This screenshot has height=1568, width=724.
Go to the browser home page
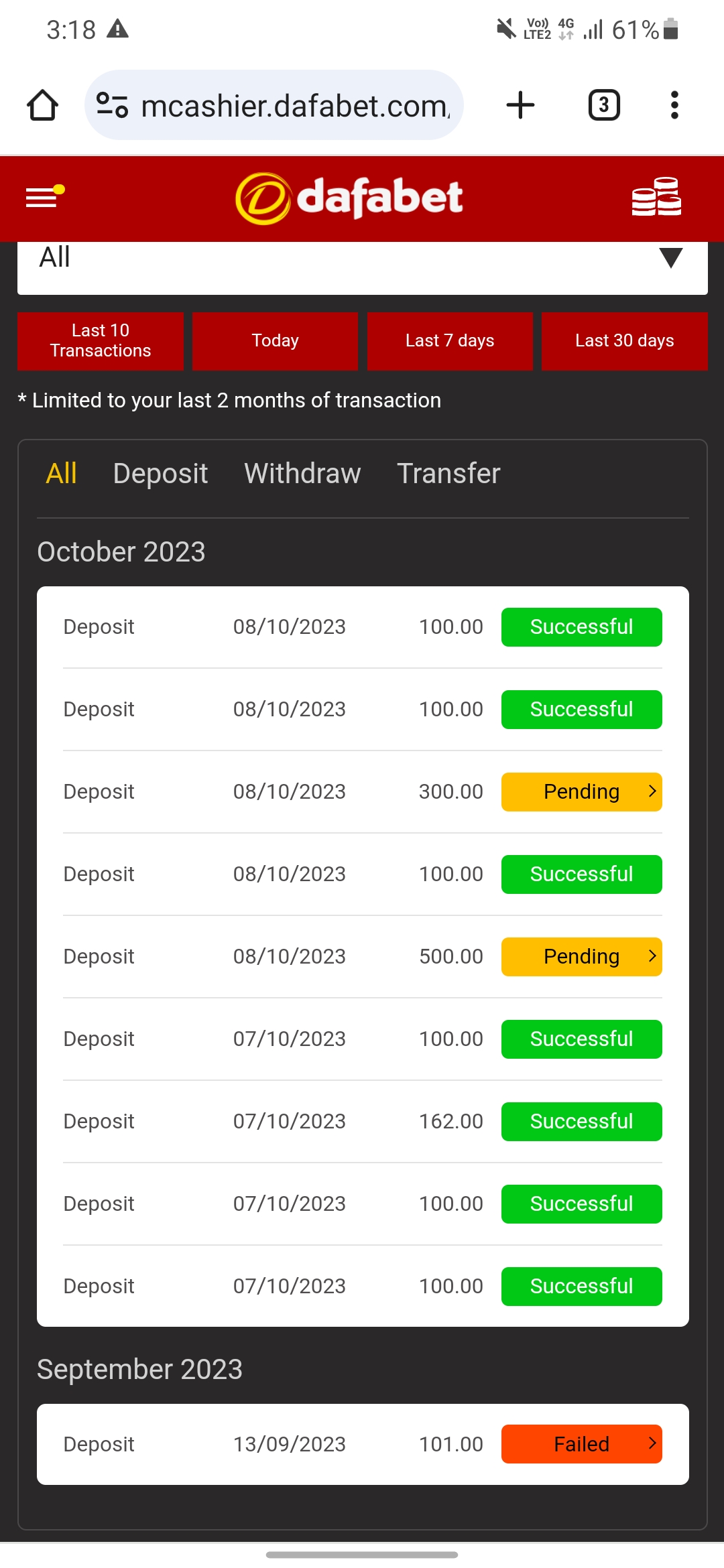coord(42,105)
